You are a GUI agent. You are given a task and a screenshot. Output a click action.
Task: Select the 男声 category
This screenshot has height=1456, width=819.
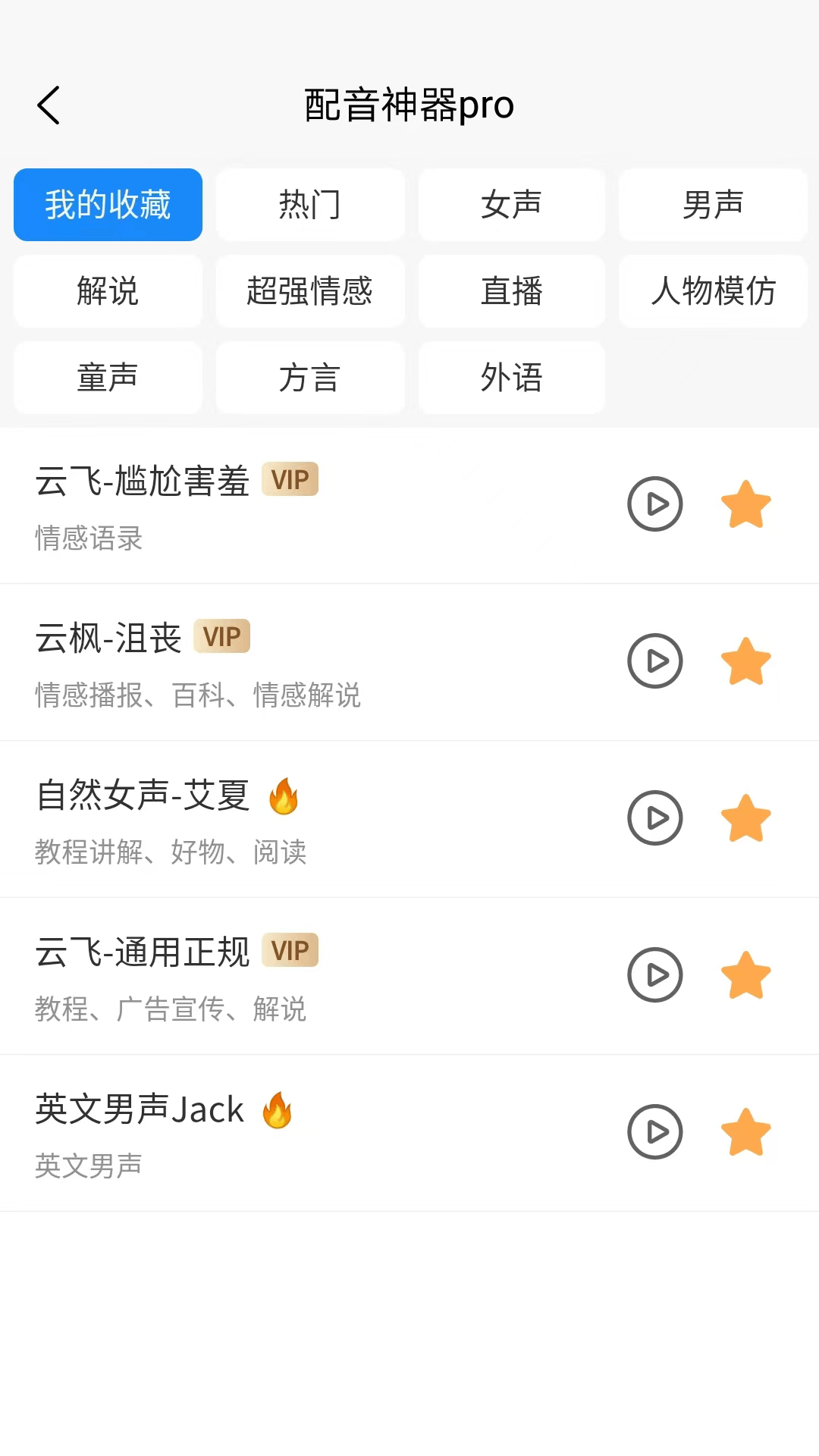713,205
